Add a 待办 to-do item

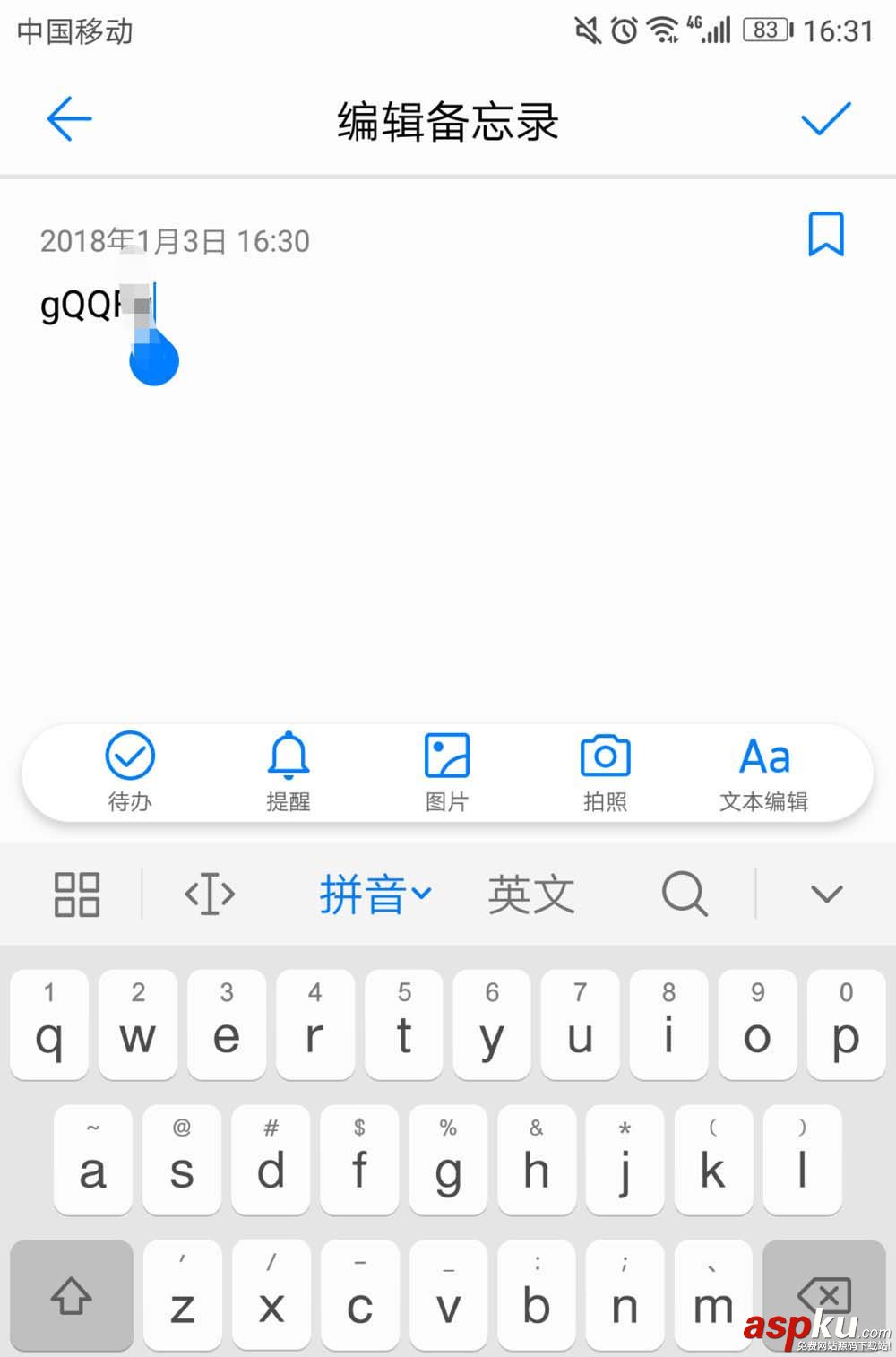pyautogui.click(x=130, y=772)
